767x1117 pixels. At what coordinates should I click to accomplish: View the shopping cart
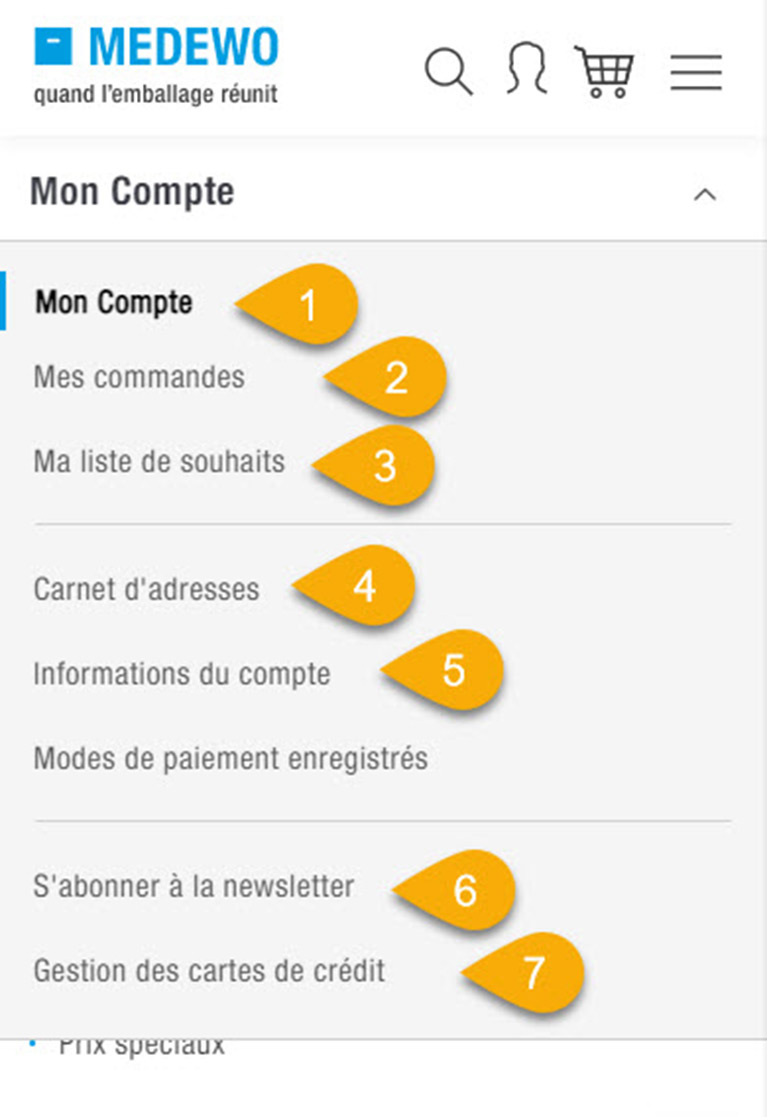point(604,71)
